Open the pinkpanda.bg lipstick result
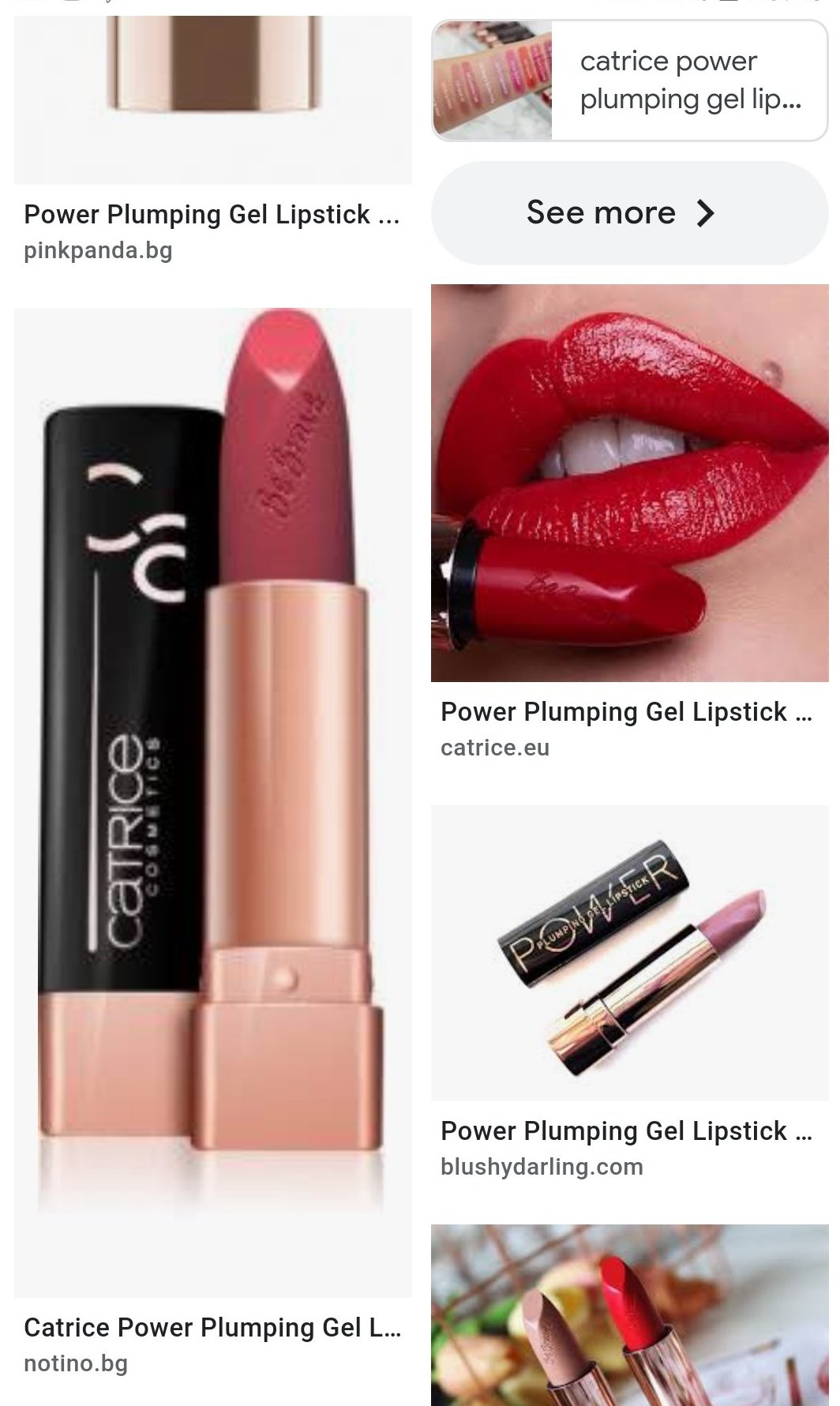840x1406 pixels. click(x=212, y=215)
